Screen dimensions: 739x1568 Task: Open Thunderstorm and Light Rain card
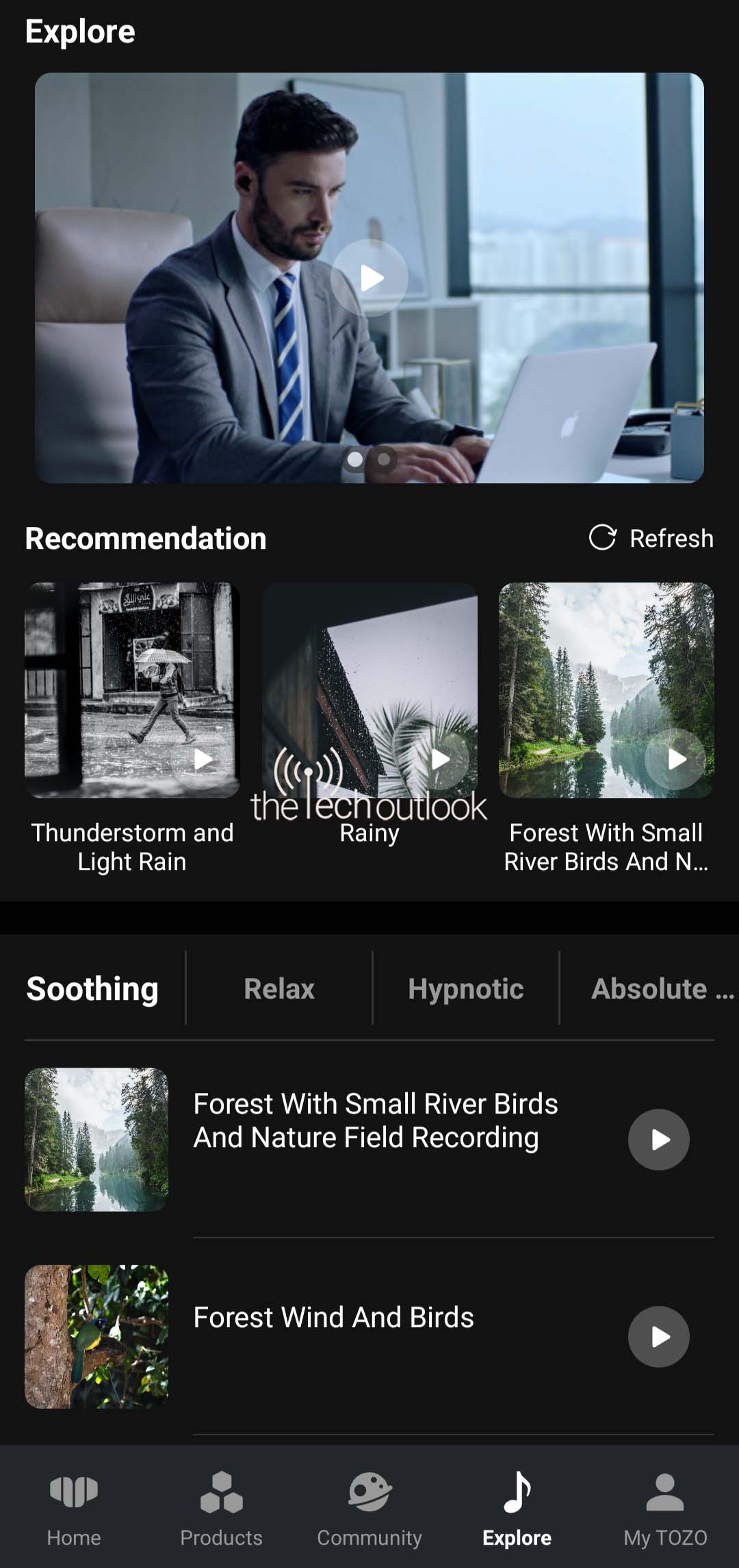click(132, 690)
